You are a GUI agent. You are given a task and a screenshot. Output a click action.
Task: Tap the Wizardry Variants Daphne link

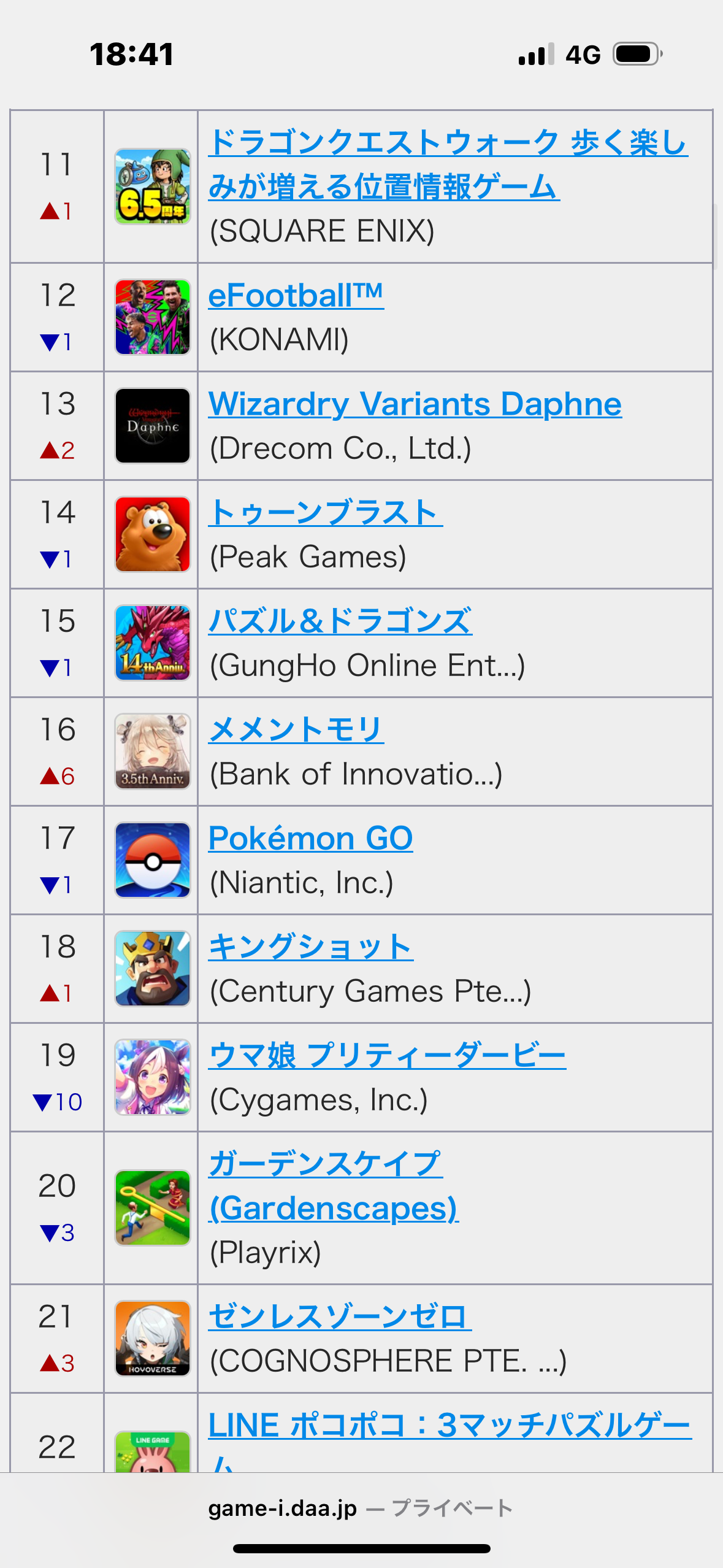tap(415, 404)
